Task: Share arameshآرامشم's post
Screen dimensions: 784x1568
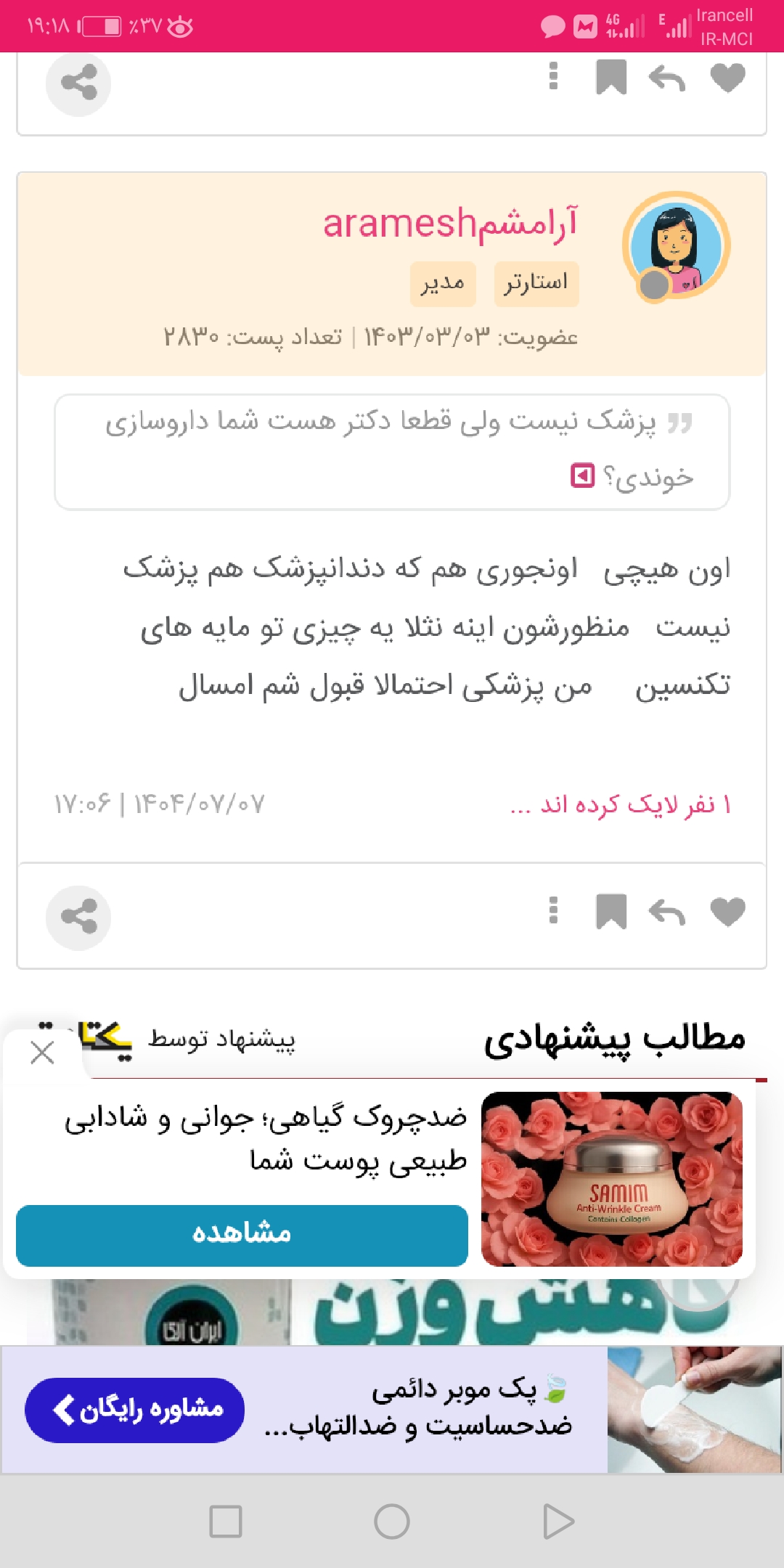Action: 78,918
